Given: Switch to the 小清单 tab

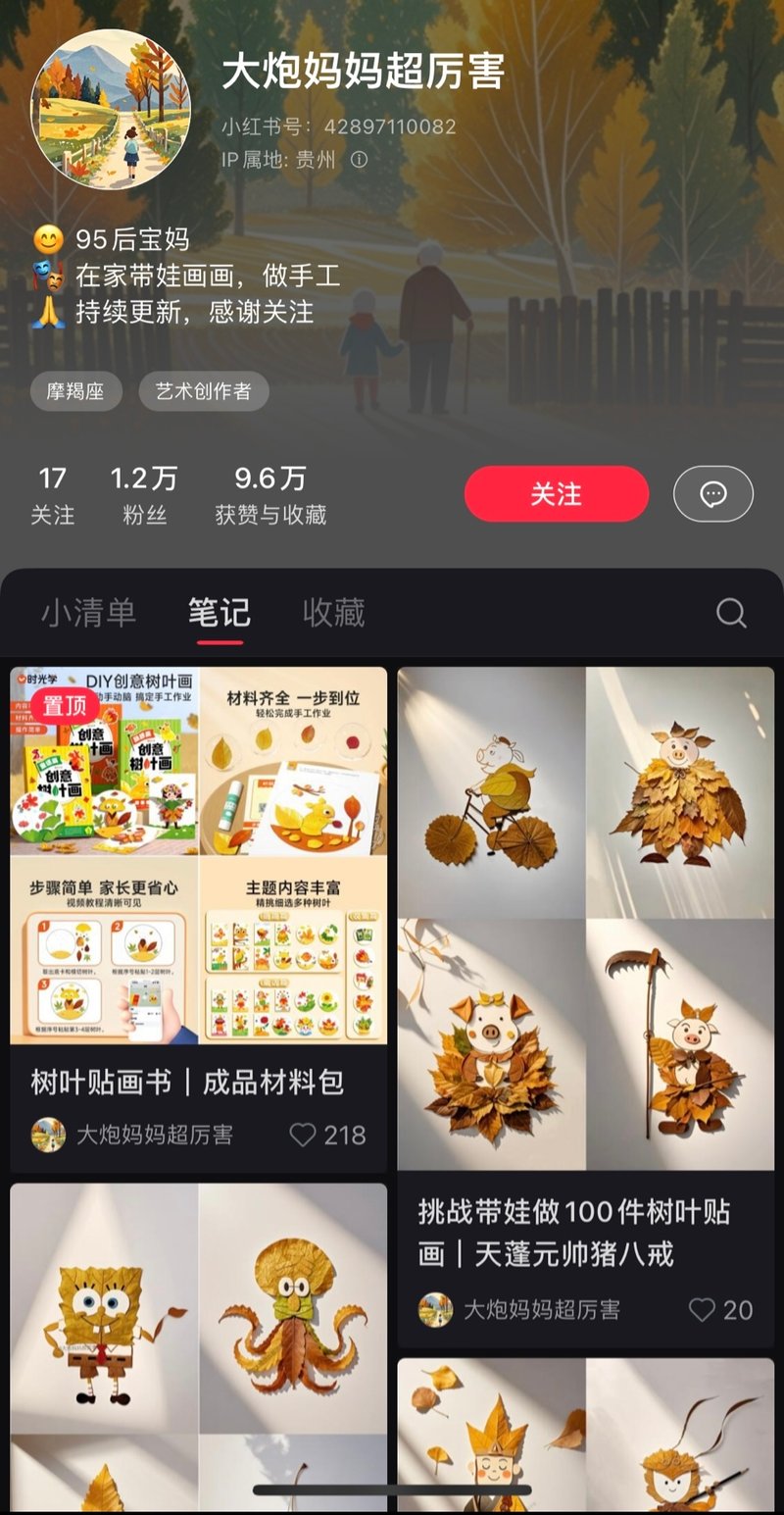Looking at the screenshot, I should [88, 613].
